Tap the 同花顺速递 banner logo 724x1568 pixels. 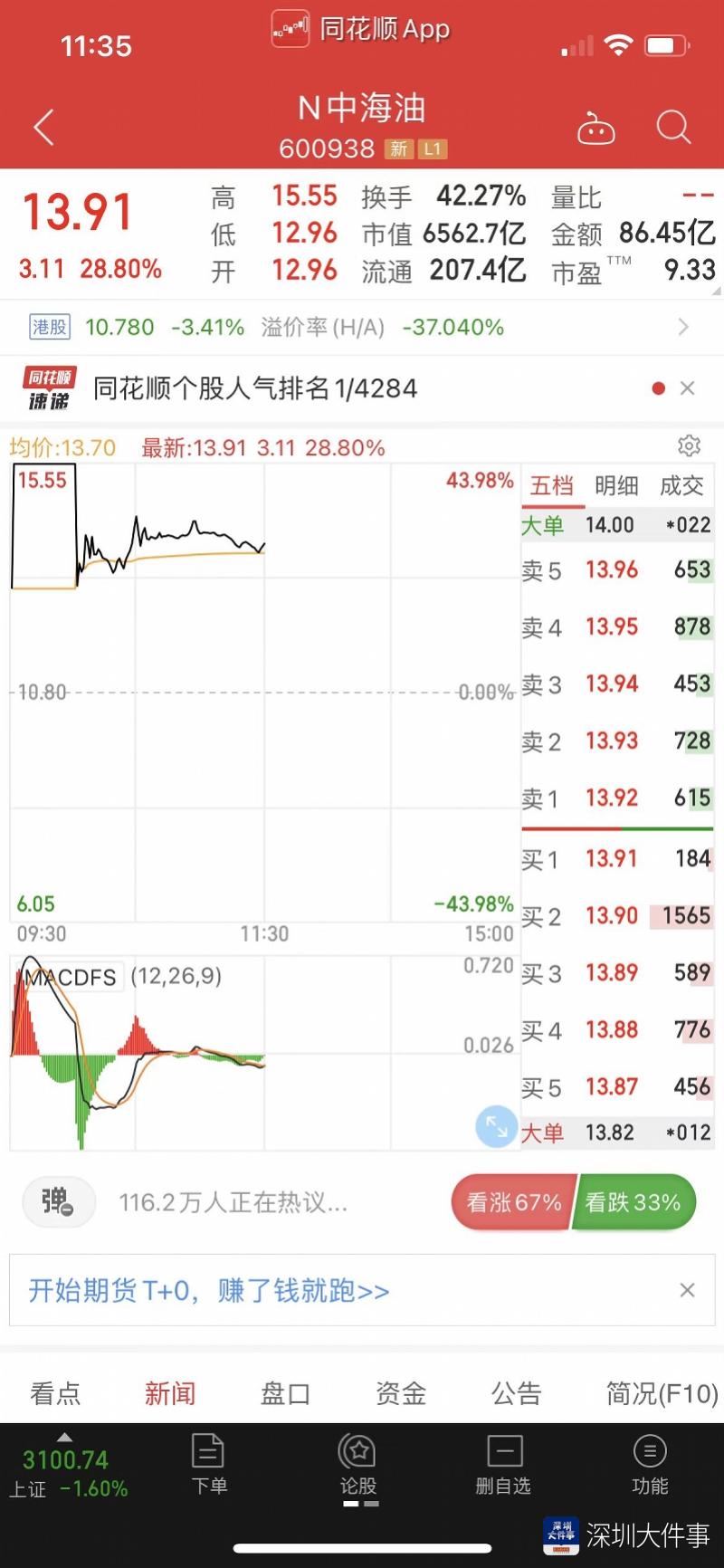coord(50,387)
